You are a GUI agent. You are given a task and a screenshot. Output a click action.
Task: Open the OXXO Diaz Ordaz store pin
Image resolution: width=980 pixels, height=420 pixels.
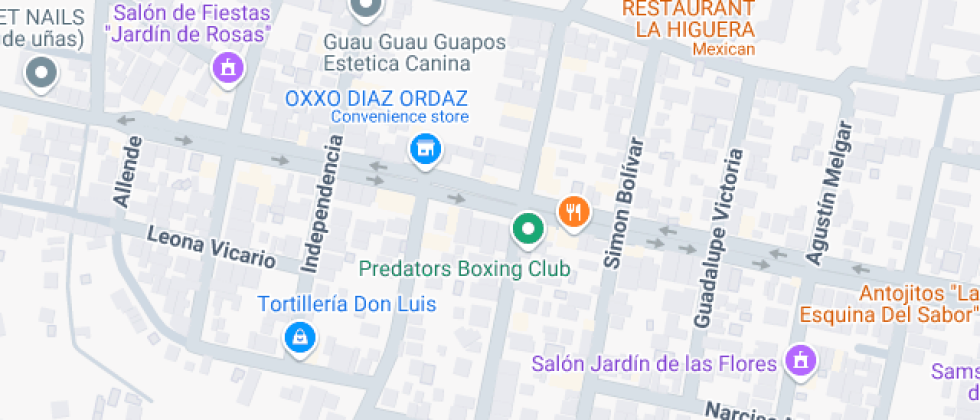click(426, 151)
